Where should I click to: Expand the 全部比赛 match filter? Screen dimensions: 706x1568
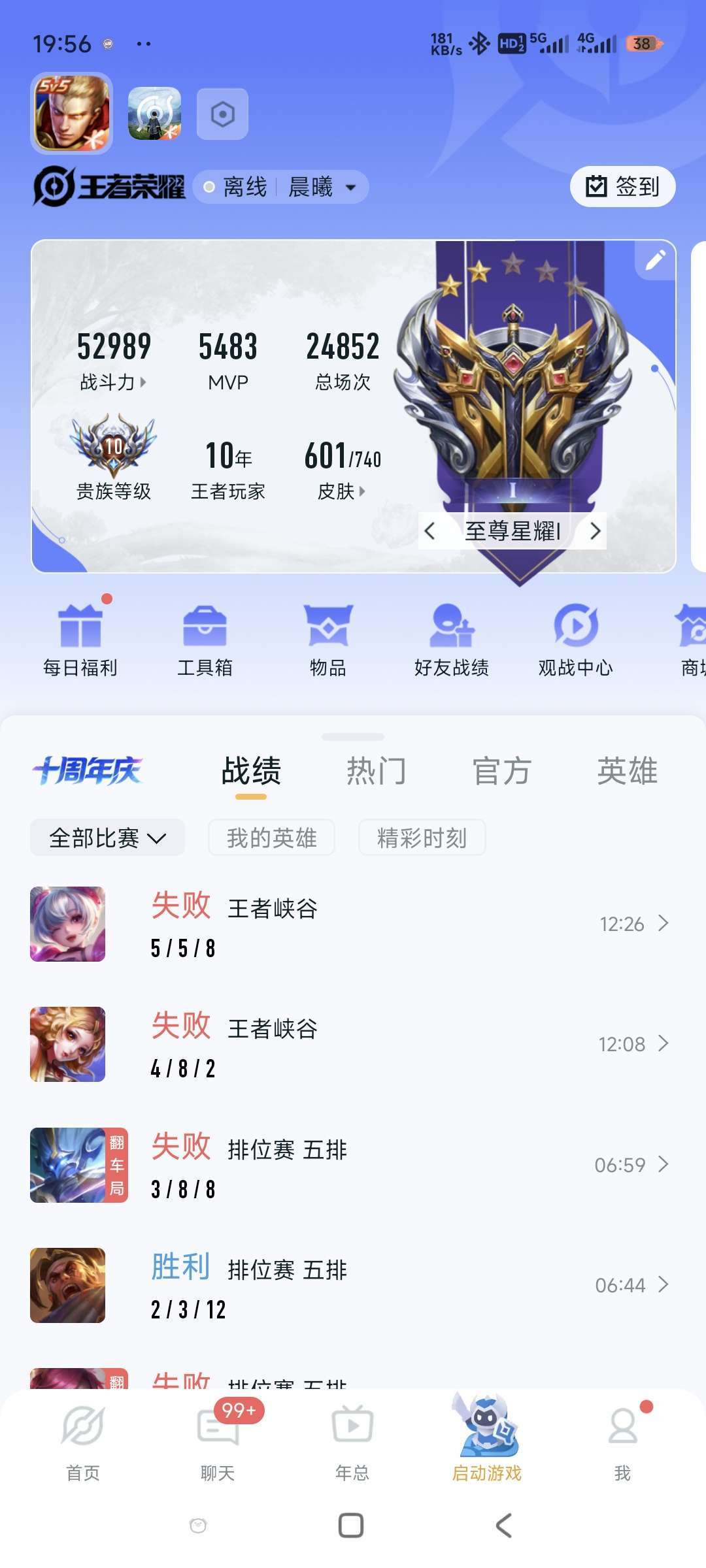107,838
